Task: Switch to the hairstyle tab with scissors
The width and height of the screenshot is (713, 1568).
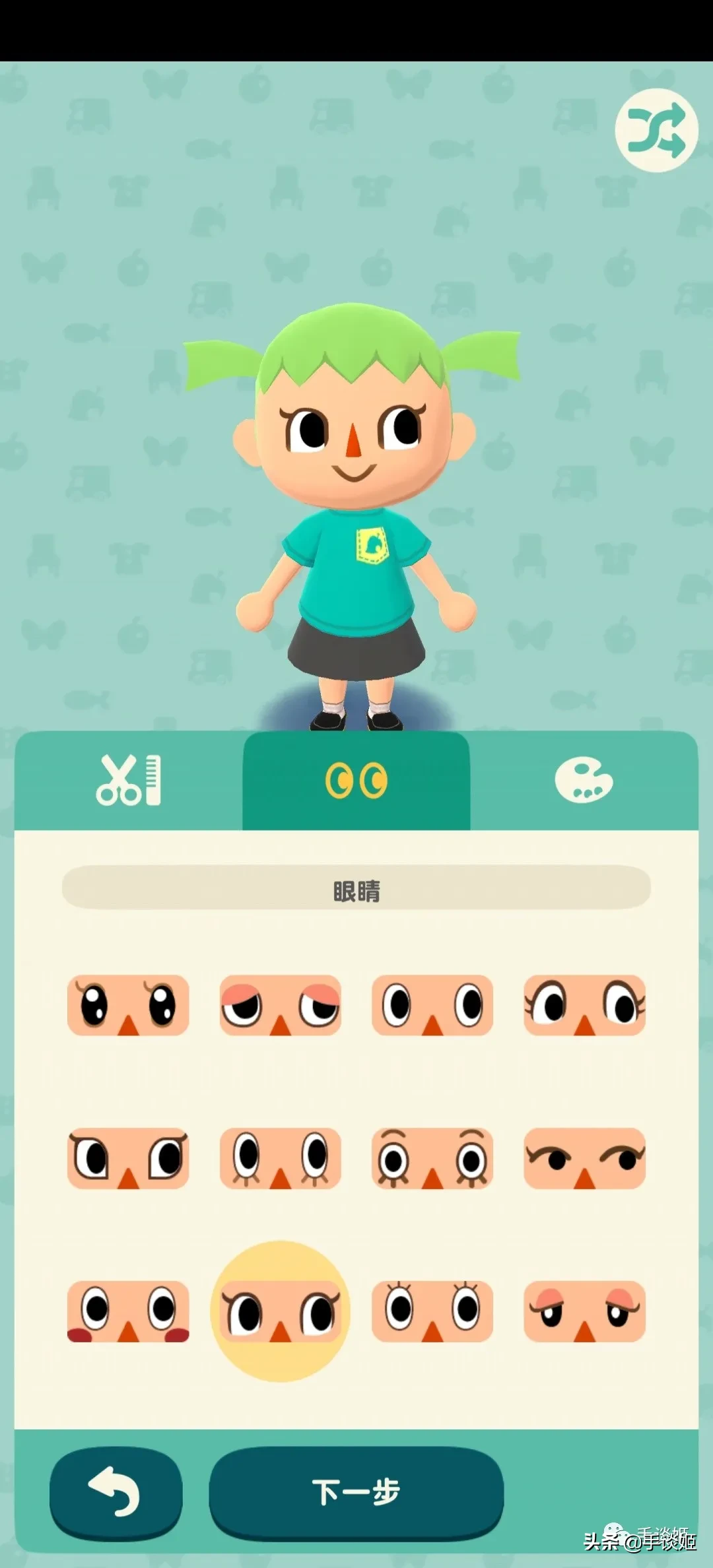Action: pyautogui.click(x=129, y=781)
